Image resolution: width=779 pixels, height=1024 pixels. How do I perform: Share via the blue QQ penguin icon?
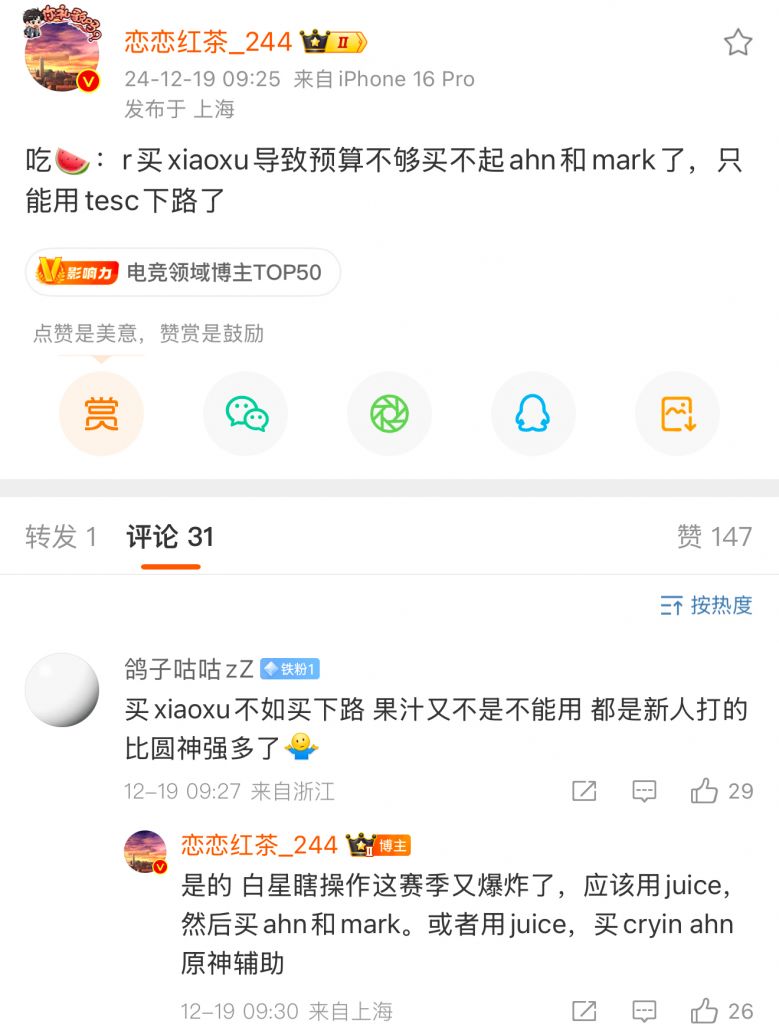(533, 413)
